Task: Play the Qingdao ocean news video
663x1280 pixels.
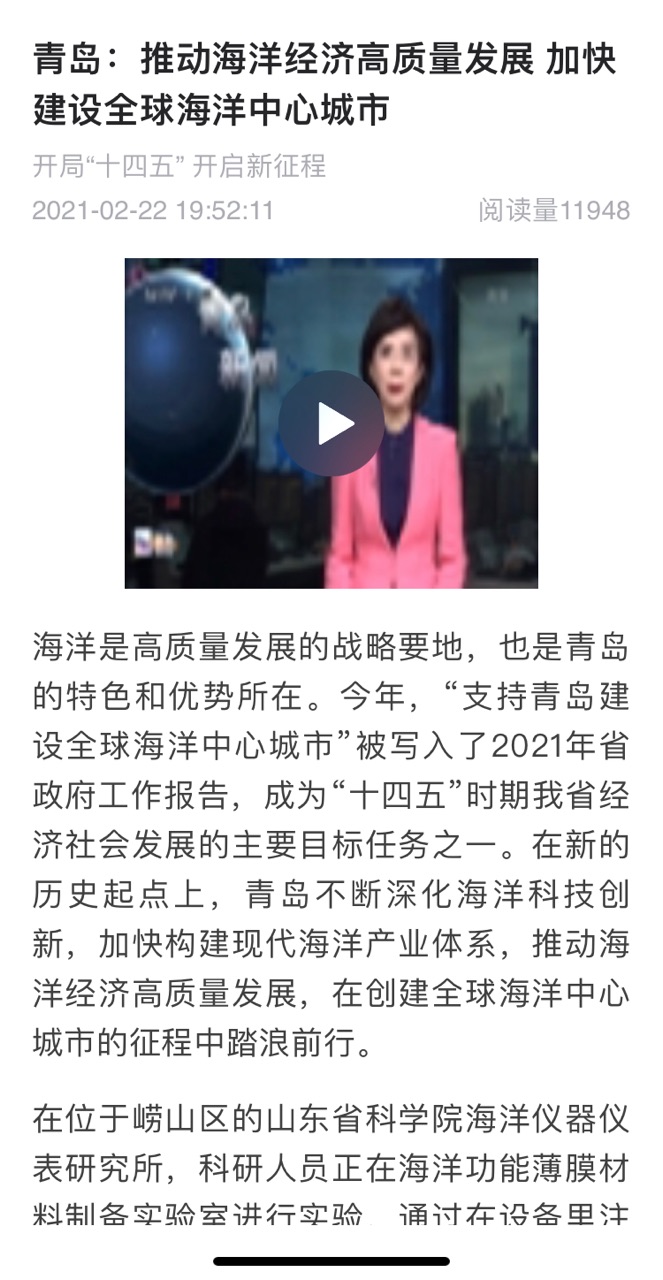Action: pyautogui.click(x=331, y=423)
